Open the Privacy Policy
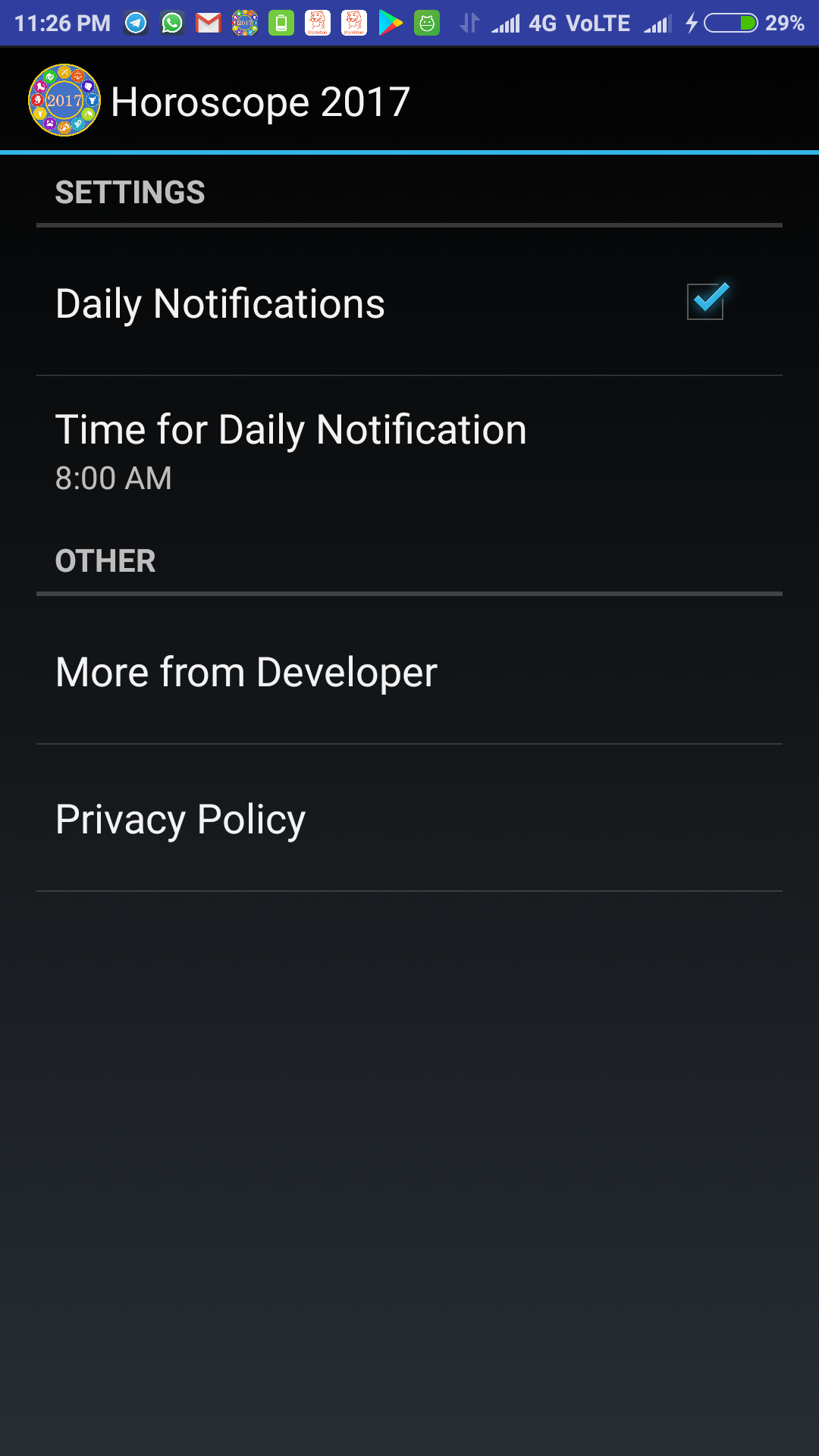Viewport: 819px width, 1456px height. click(409, 819)
